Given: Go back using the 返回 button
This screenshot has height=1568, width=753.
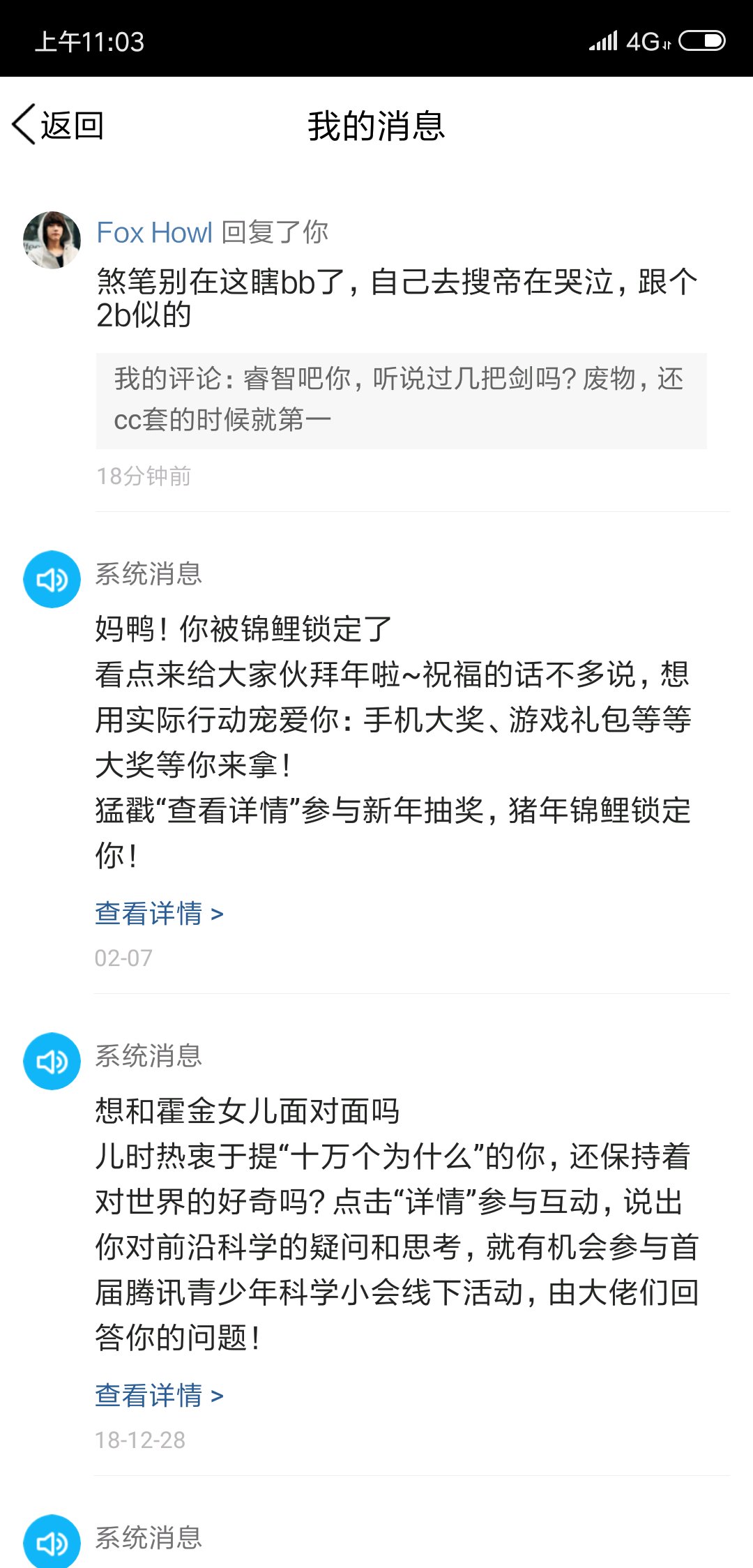Looking at the screenshot, I should coord(59,126).
